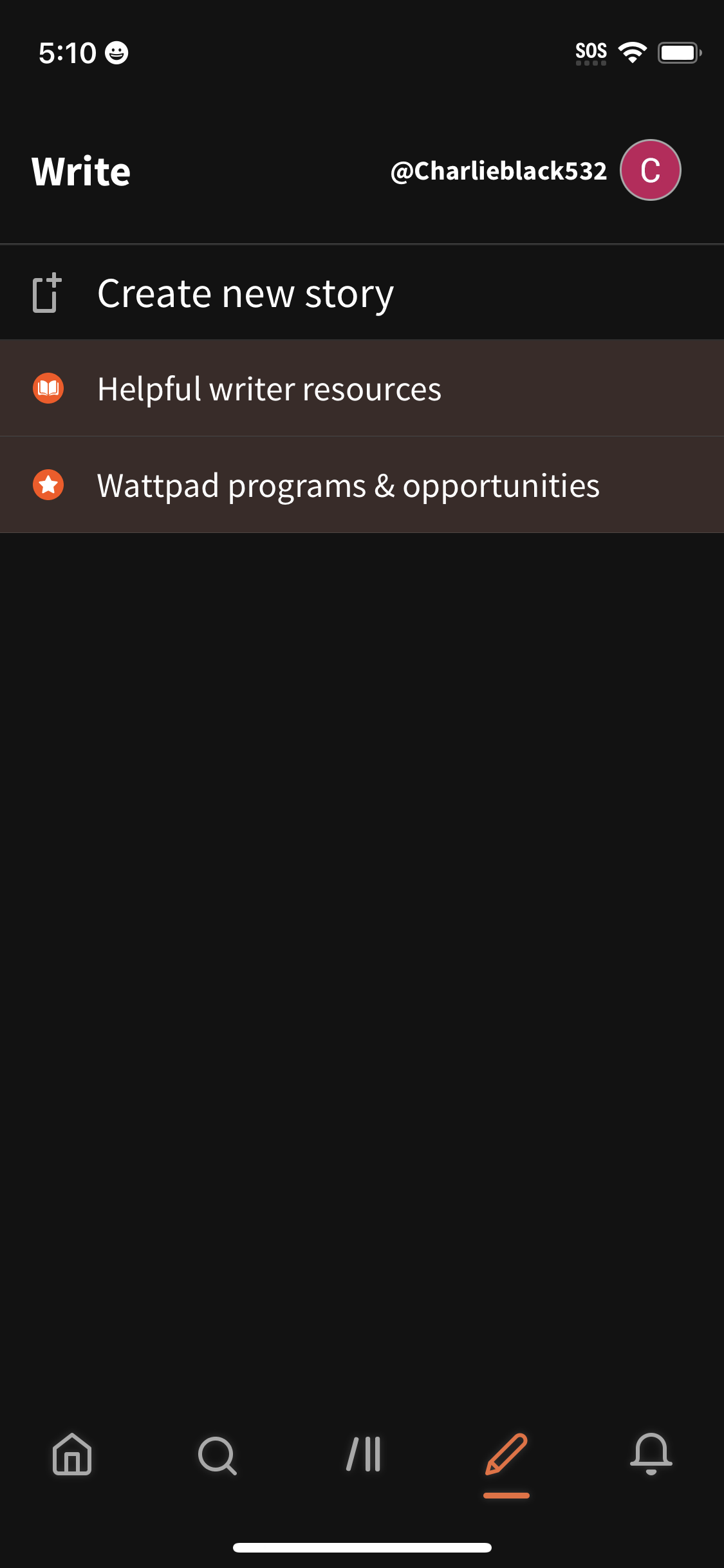Tap the Create new story icon
Screen dimensions: 724x1568
click(x=46, y=293)
